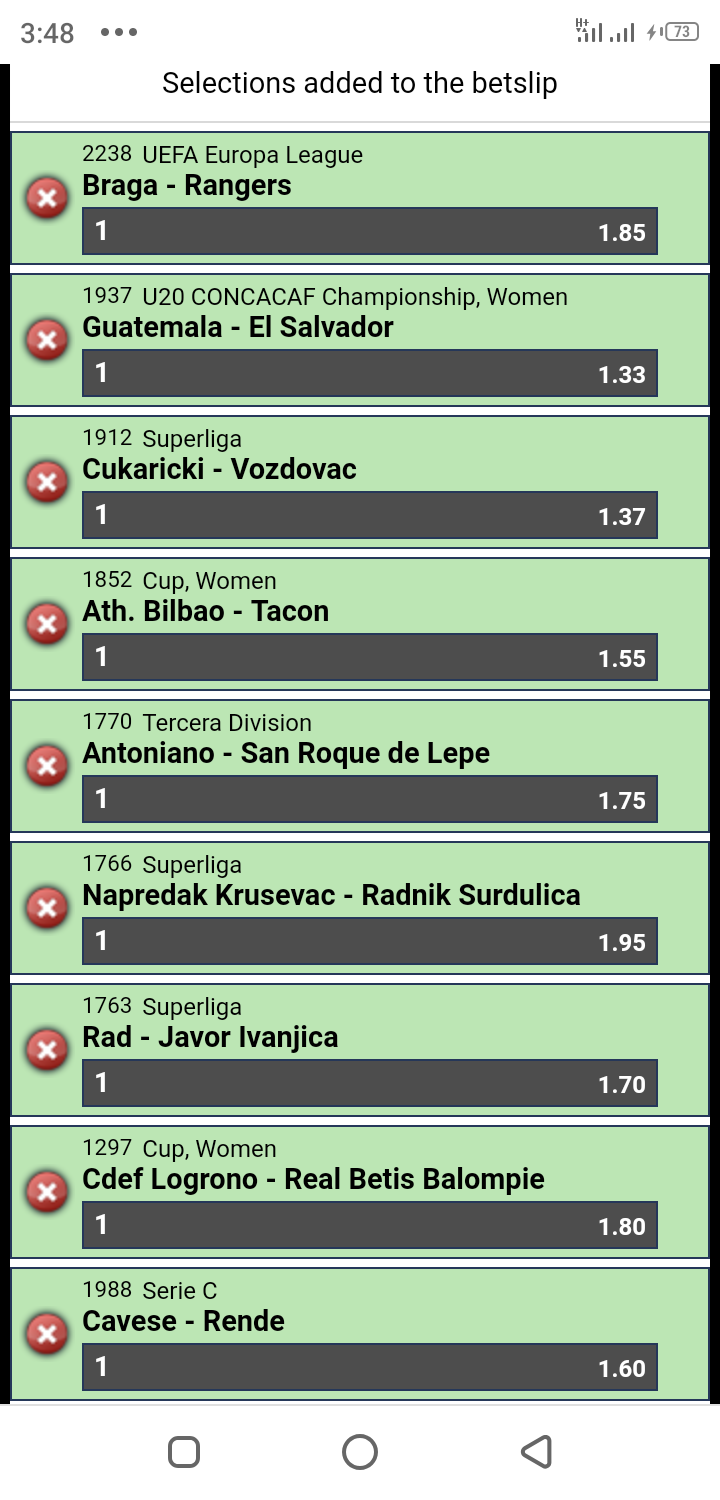Viewport: 720px width, 1500px height.
Task: Delete the Cavese - Rende selection
Action: pos(46,1333)
